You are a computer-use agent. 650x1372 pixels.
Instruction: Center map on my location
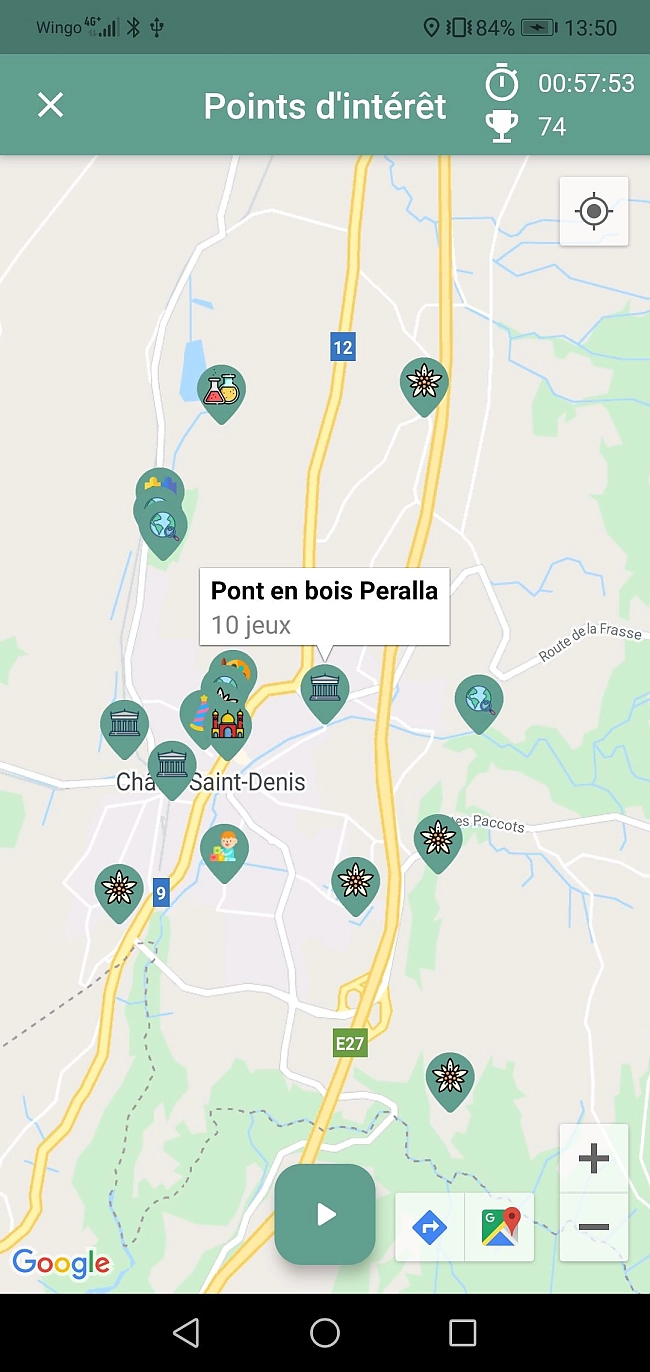[594, 211]
